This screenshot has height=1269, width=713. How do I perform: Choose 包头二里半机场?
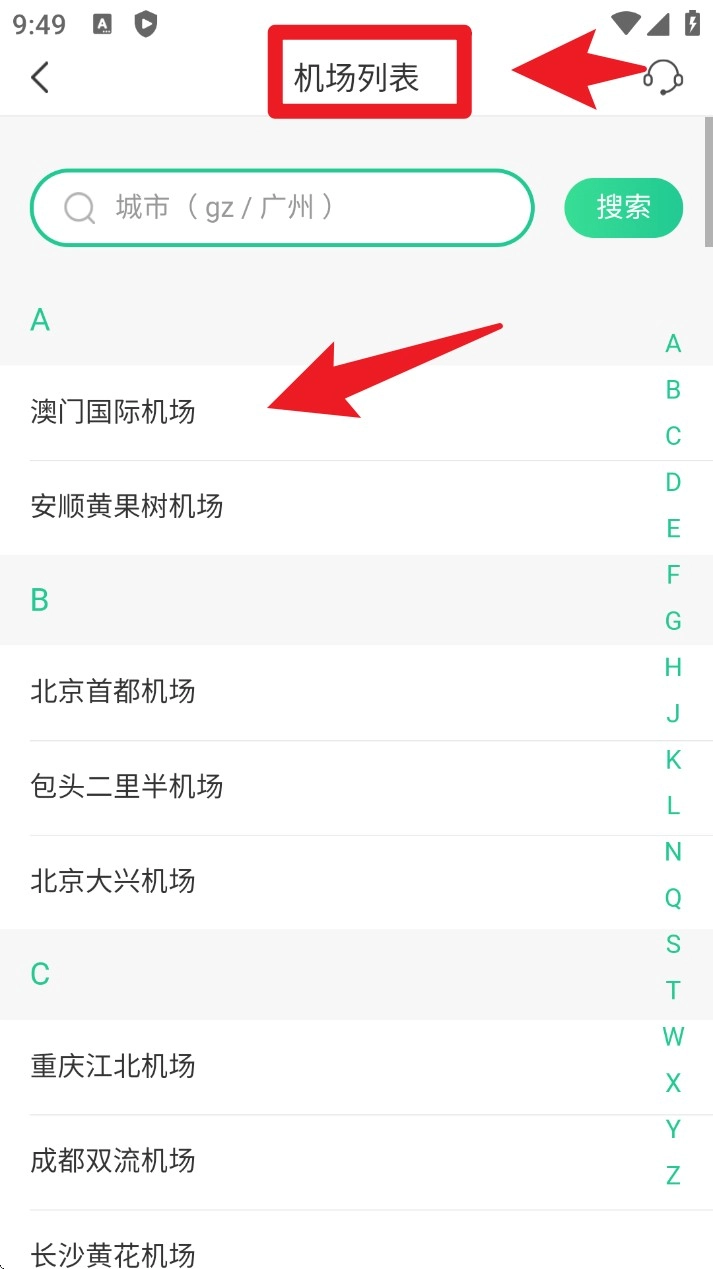point(127,787)
